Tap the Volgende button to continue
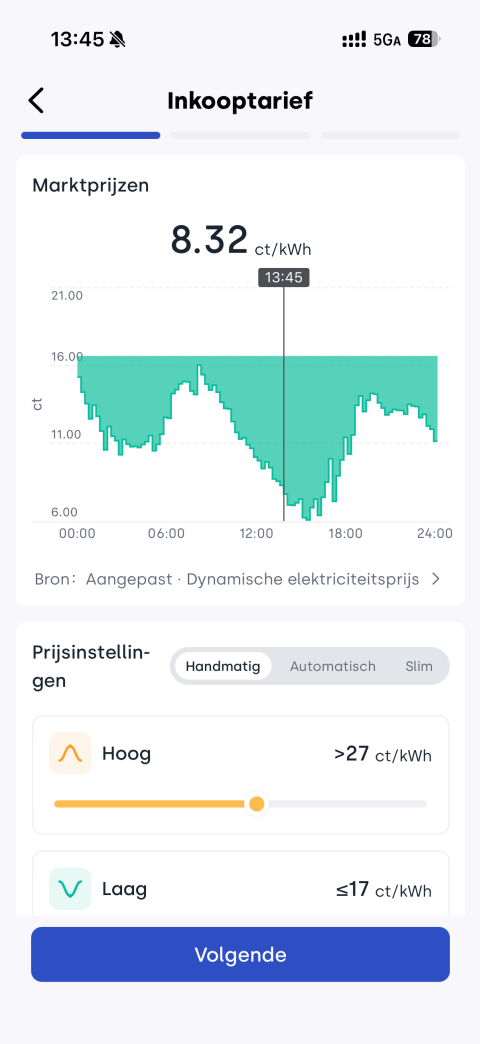480x1044 pixels. coord(240,955)
